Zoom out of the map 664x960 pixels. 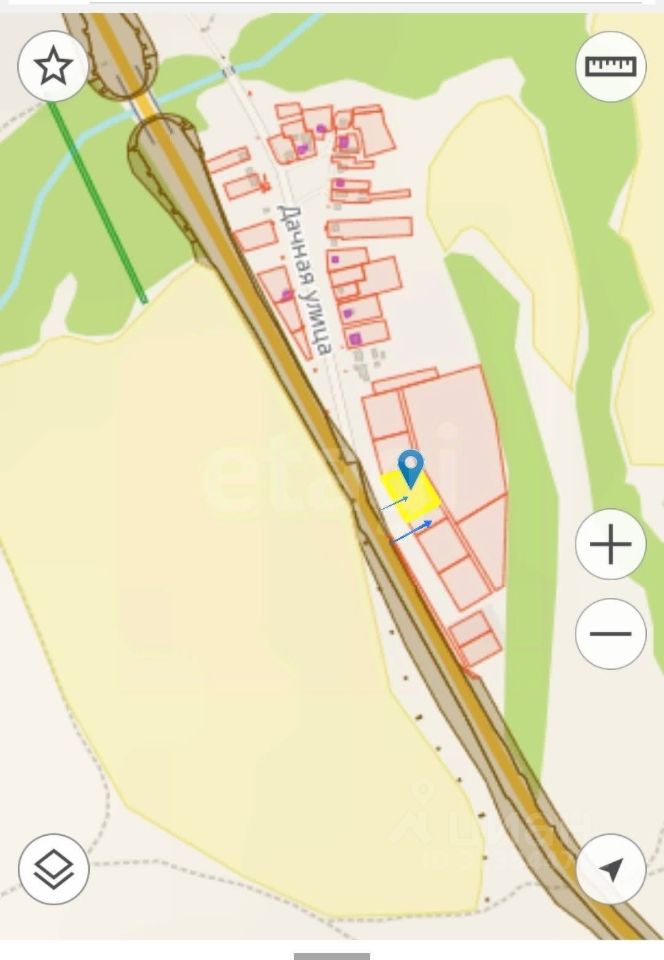(x=610, y=634)
